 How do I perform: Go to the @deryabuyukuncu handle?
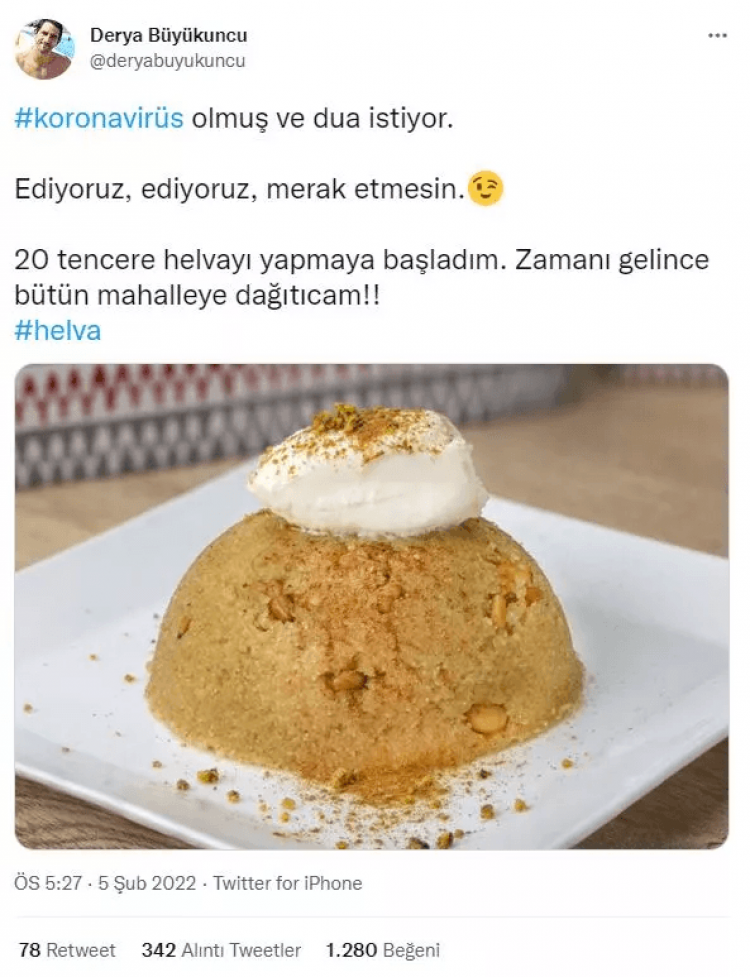coord(168,61)
